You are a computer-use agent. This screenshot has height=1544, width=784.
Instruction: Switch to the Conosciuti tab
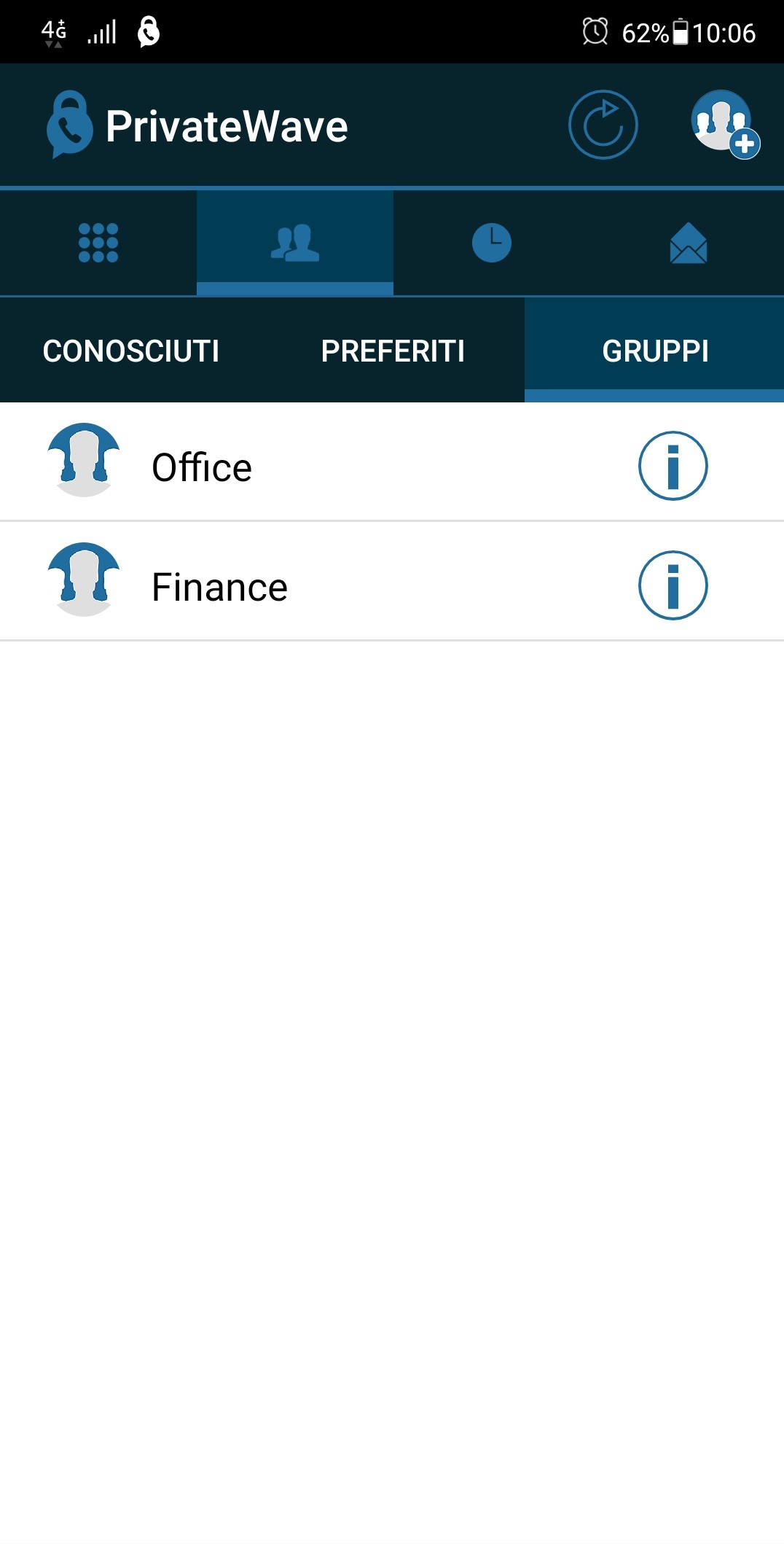point(131,351)
